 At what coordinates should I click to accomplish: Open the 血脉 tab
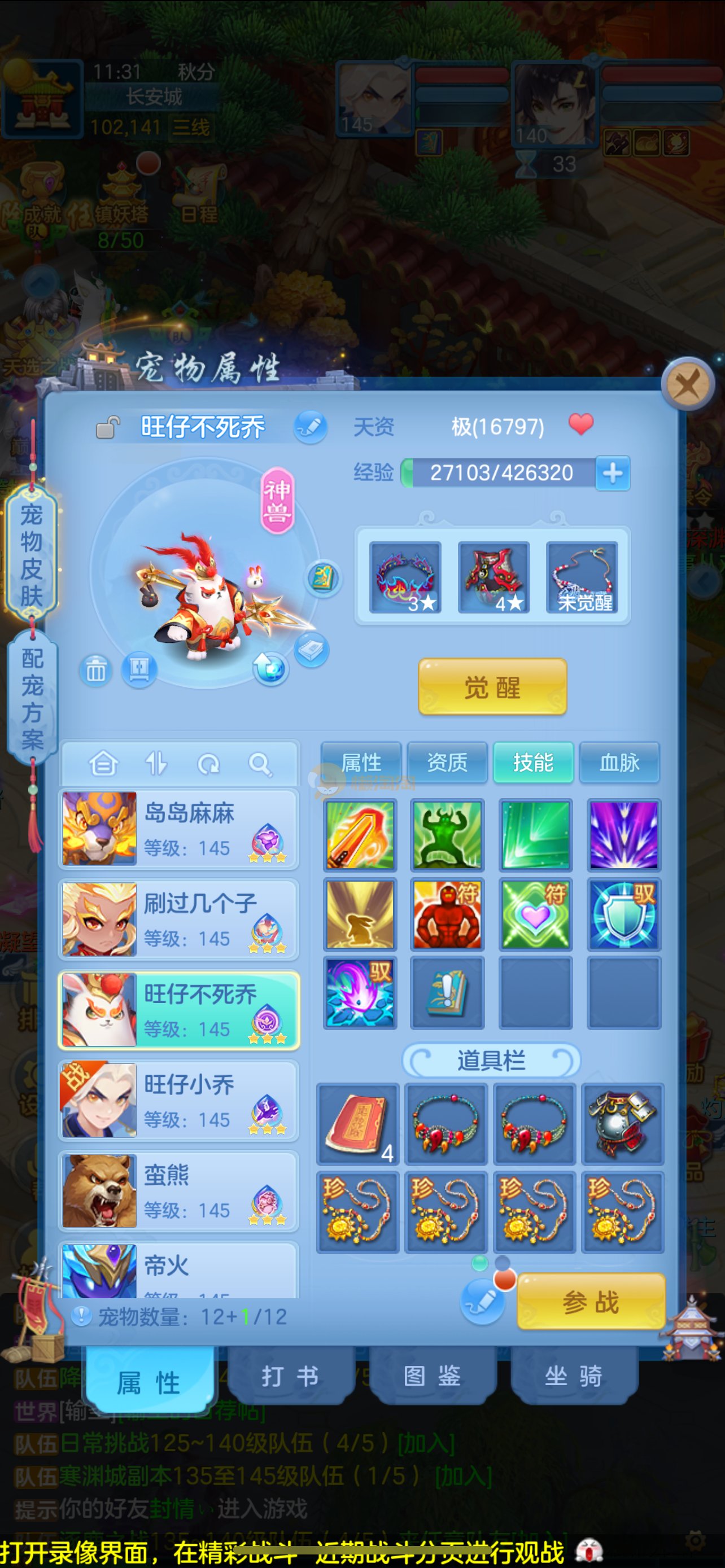619,762
